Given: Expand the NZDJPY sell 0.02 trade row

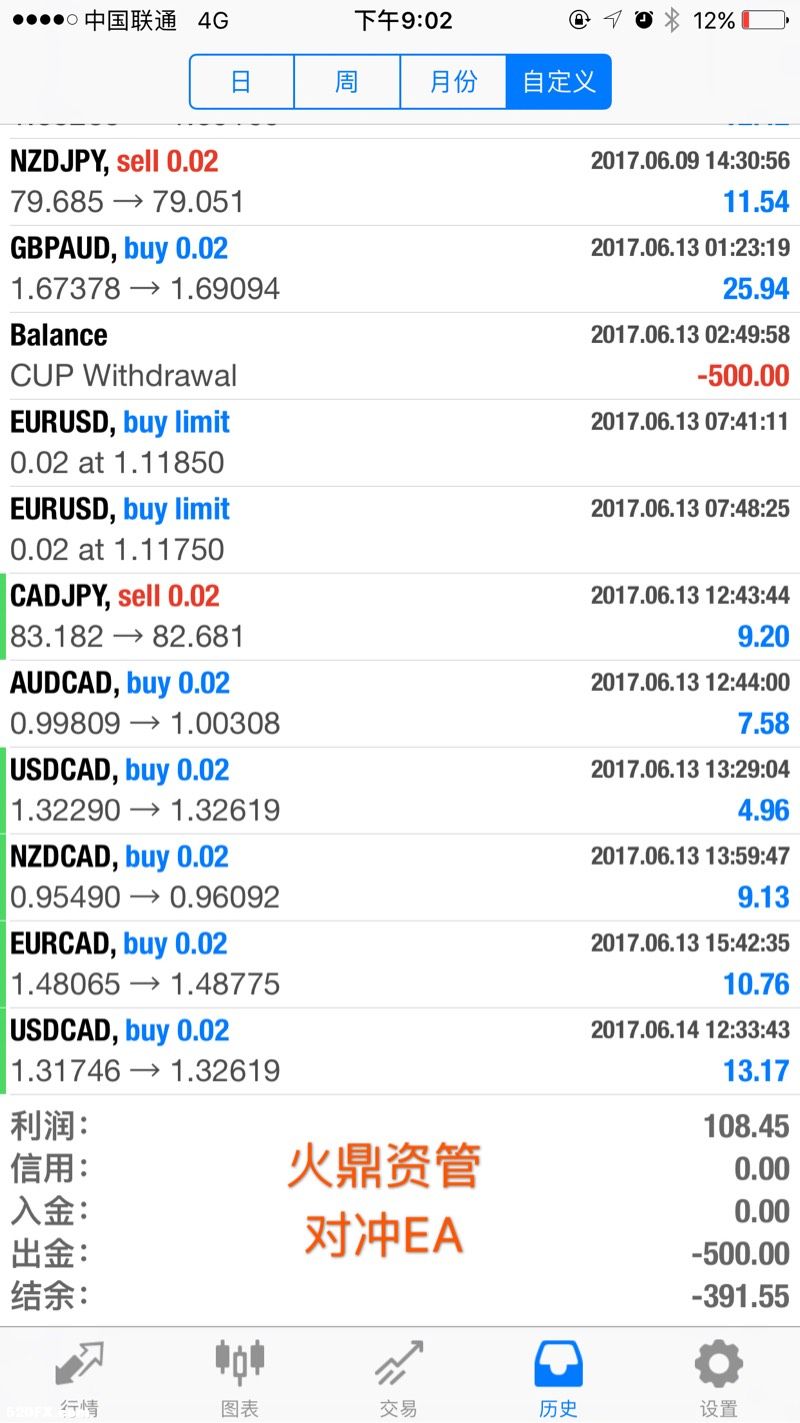Looking at the screenshot, I should [x=400, y=182].
